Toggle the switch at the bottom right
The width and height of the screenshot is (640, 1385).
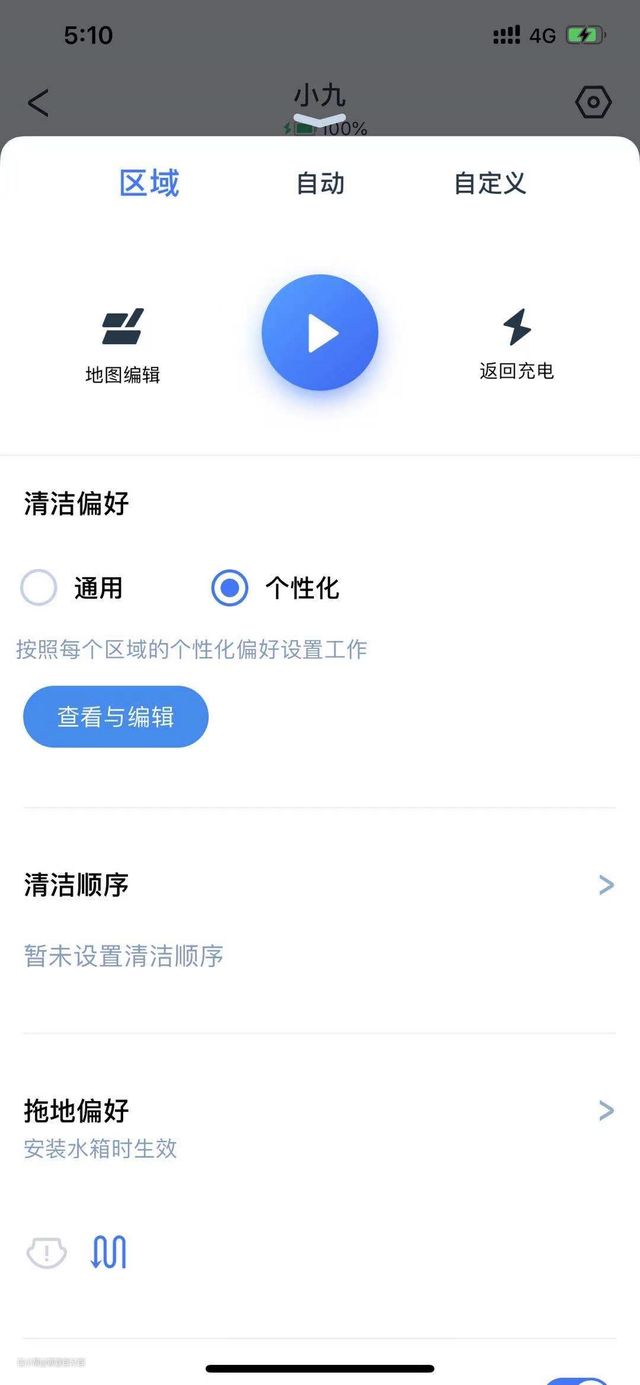577,1381
